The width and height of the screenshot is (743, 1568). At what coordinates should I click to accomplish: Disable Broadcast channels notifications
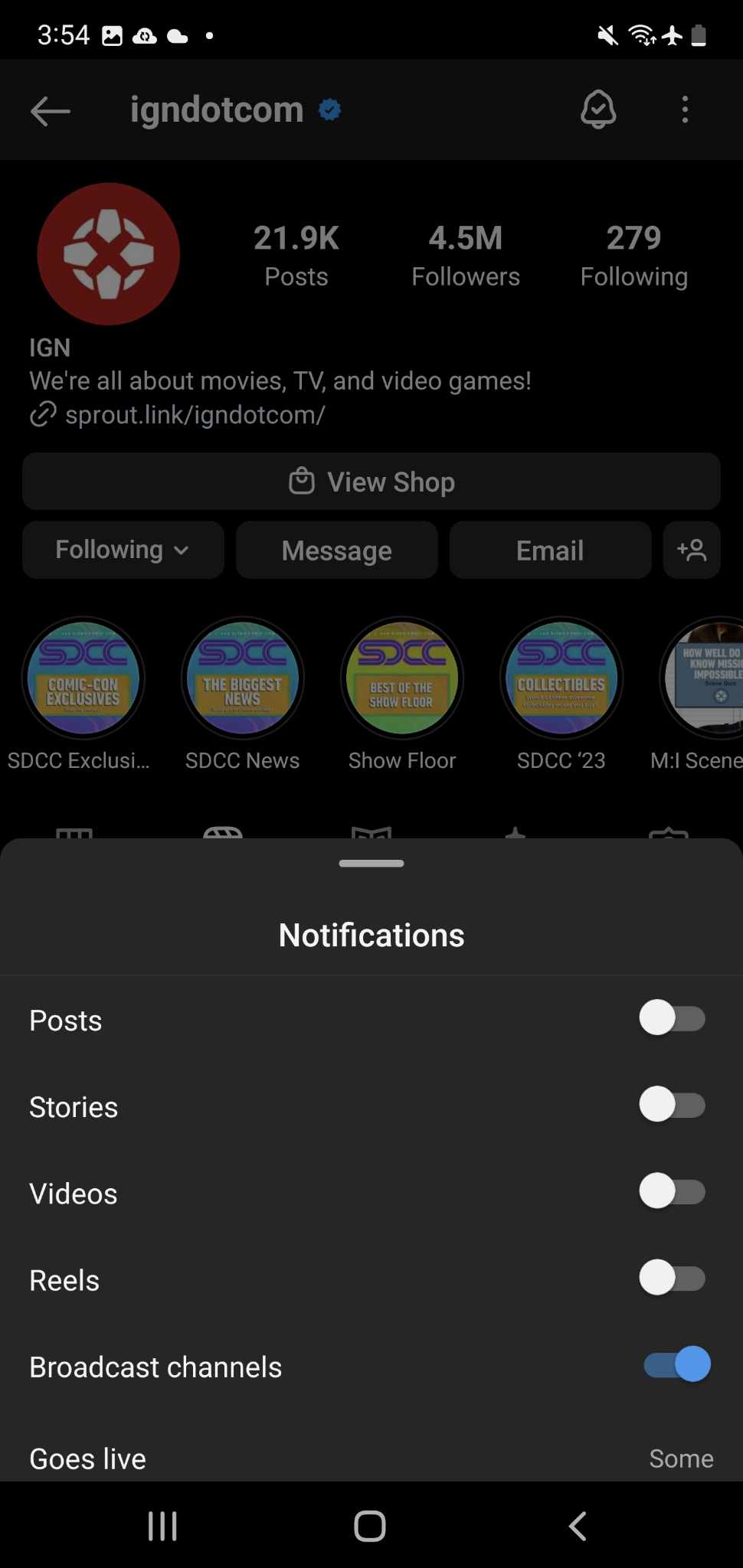point(676,1365)
